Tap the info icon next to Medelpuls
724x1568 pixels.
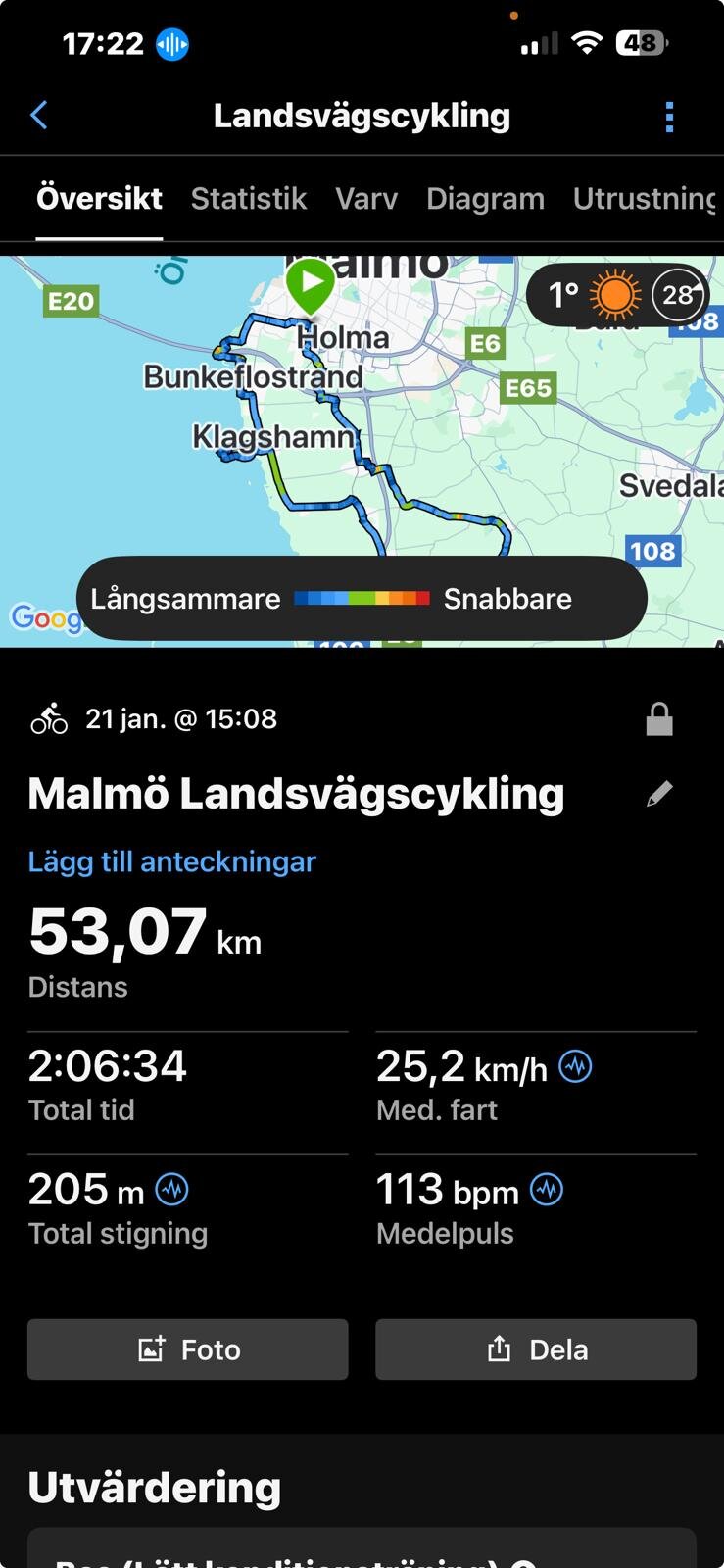pos(547,1190)
